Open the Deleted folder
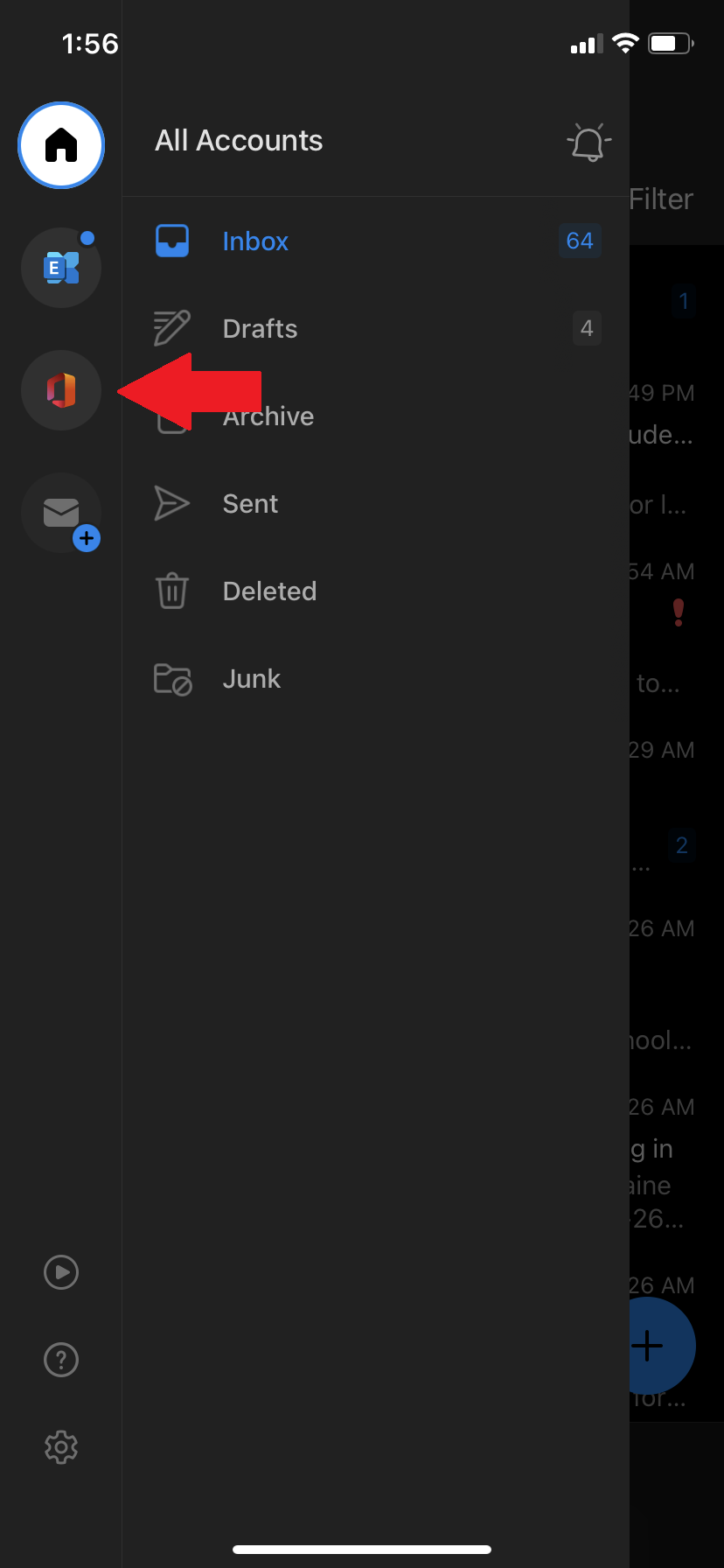This screenshot has height=1568, width=724. [x=376, y=591]
